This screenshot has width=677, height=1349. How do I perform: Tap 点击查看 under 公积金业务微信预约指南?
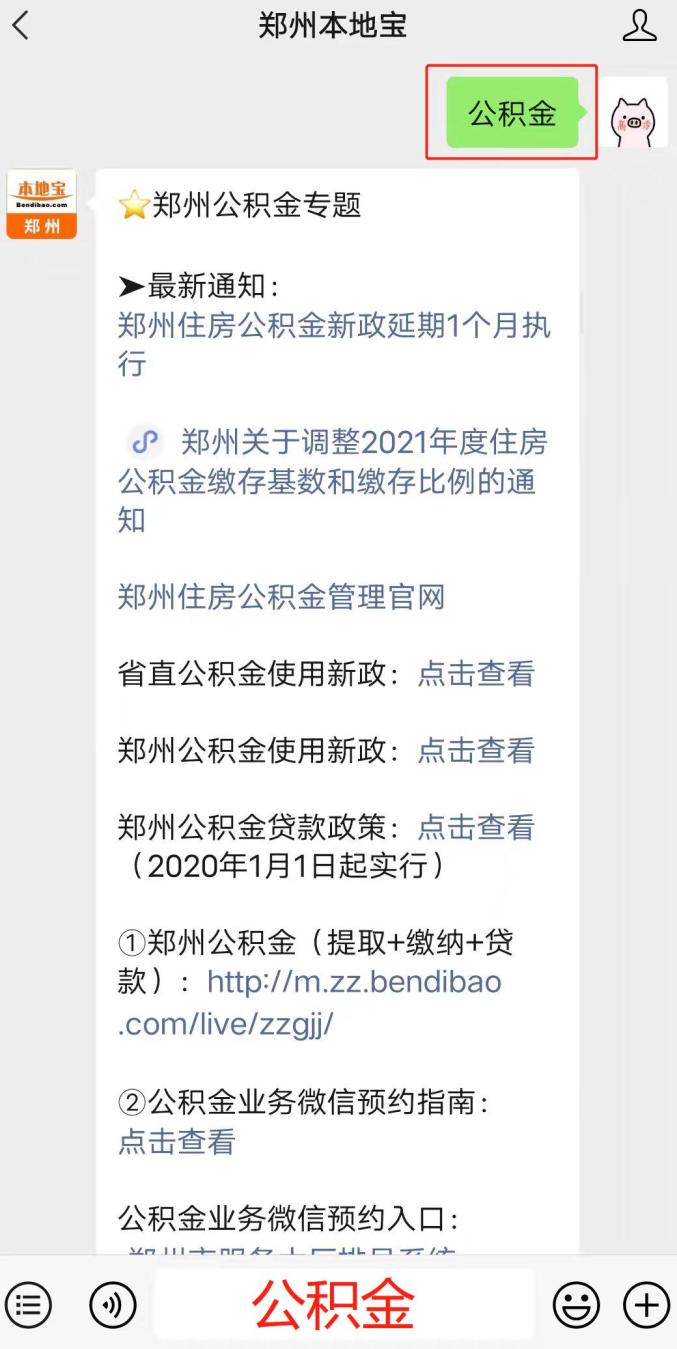point(177,1141)
